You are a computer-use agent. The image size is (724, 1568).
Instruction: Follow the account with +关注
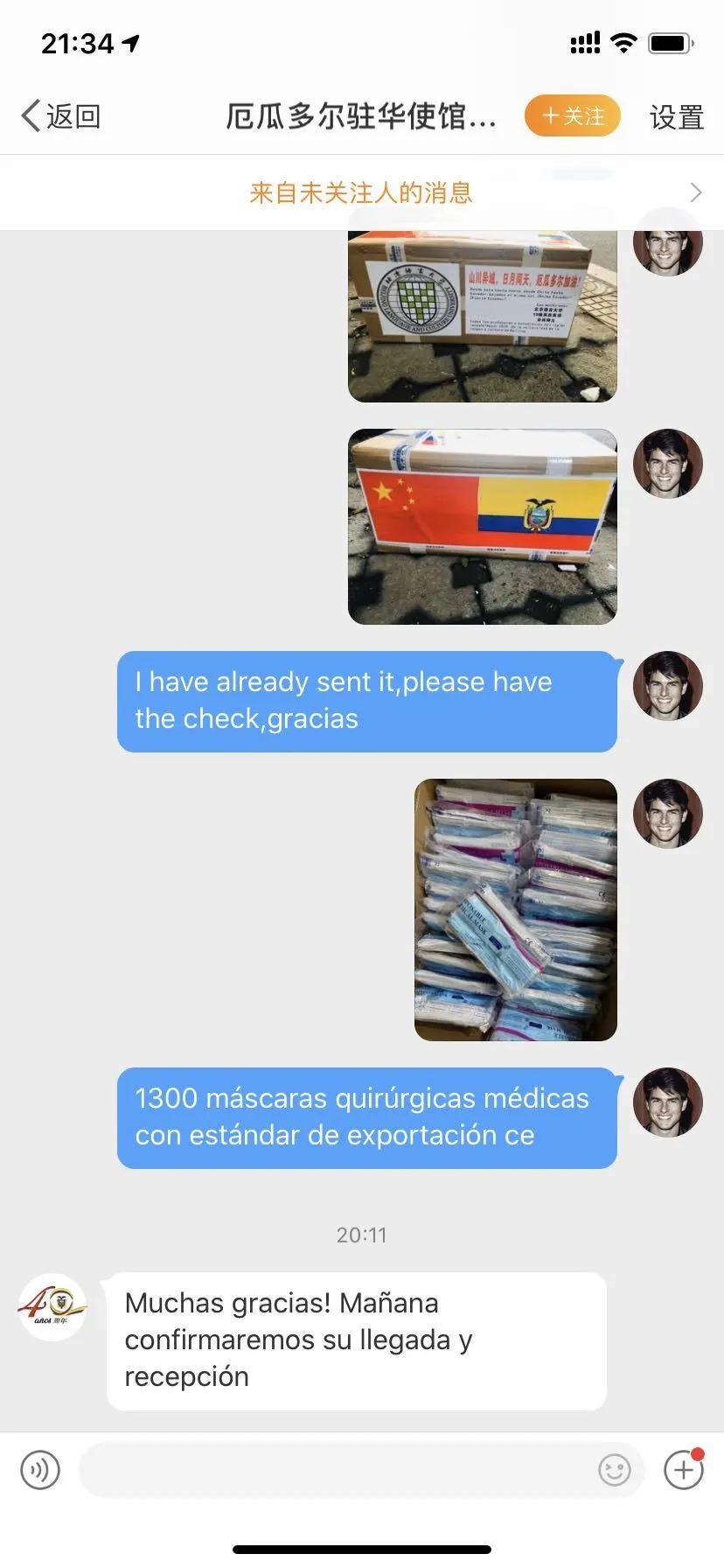coord(573,115)
